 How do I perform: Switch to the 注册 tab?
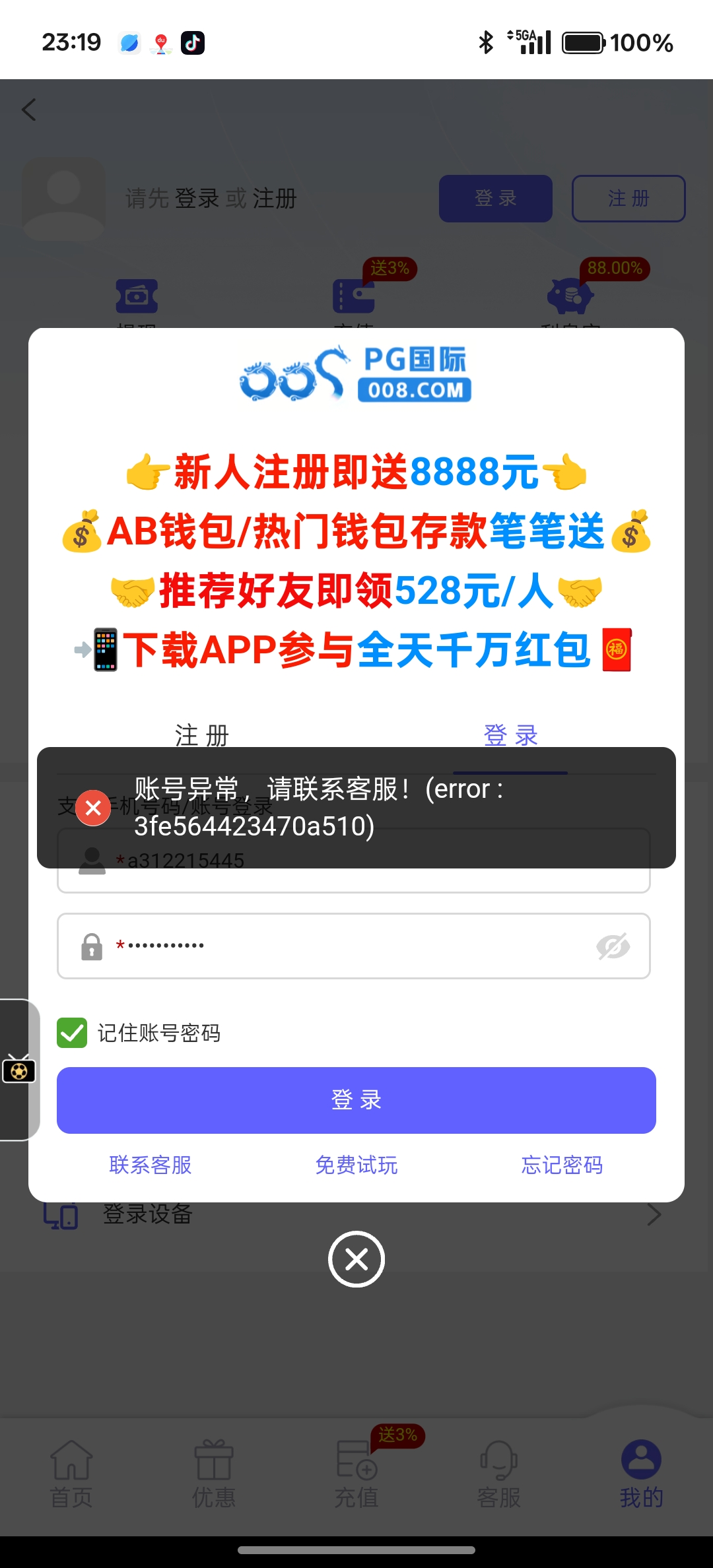click(201, 735)
